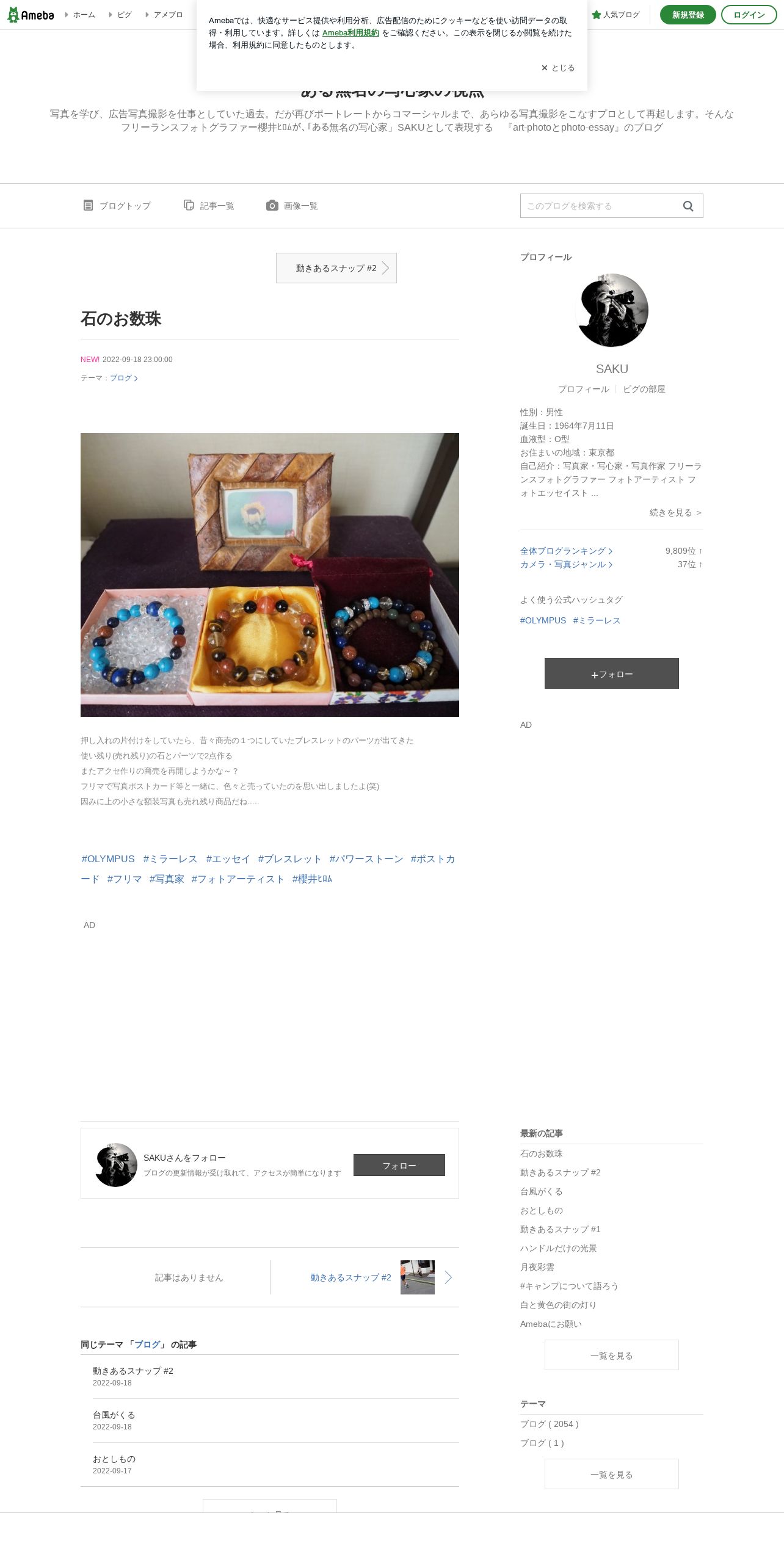
Task: Dismiss the cookie notice with とじる
Action: tap(558, 68)
